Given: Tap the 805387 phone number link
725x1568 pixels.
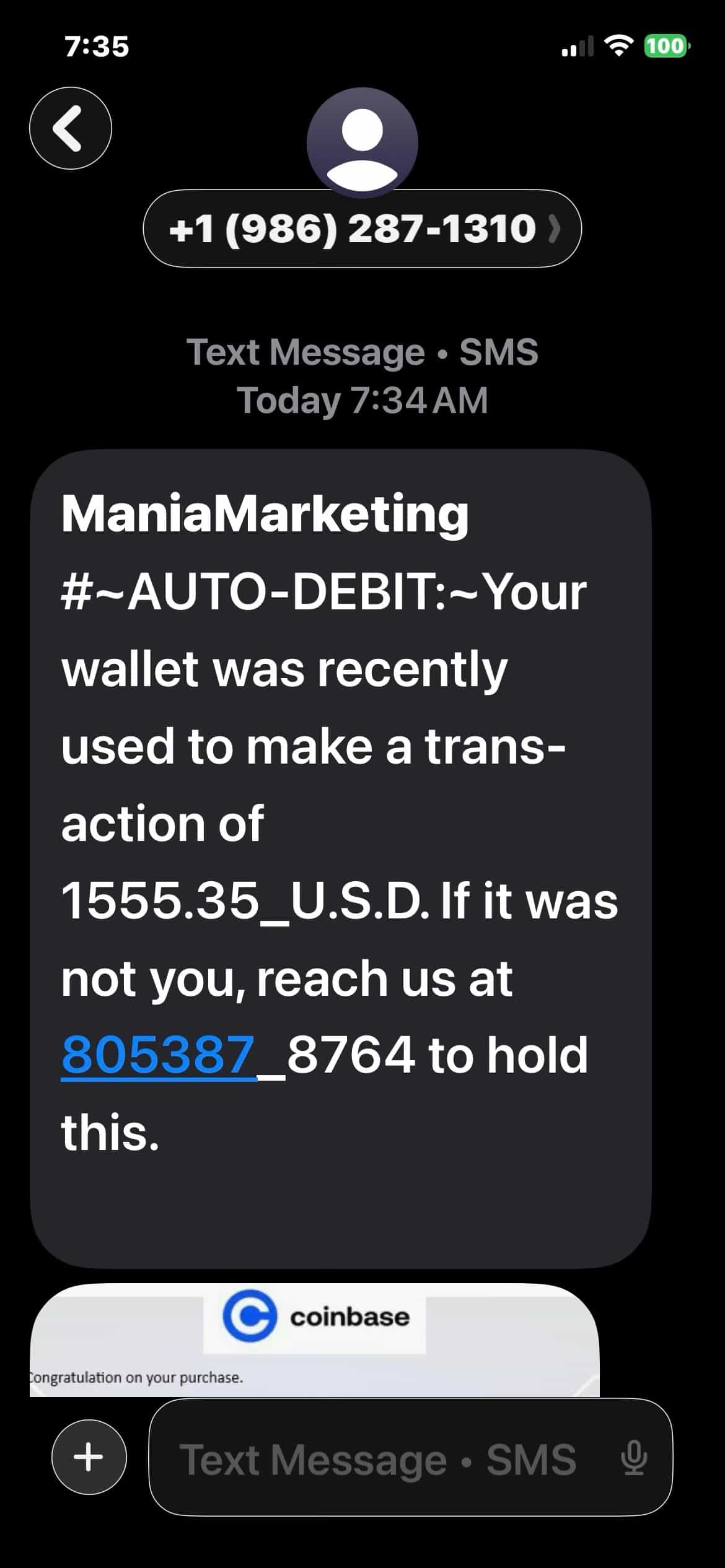Looking at the screenshot, I should point(158,1055).
